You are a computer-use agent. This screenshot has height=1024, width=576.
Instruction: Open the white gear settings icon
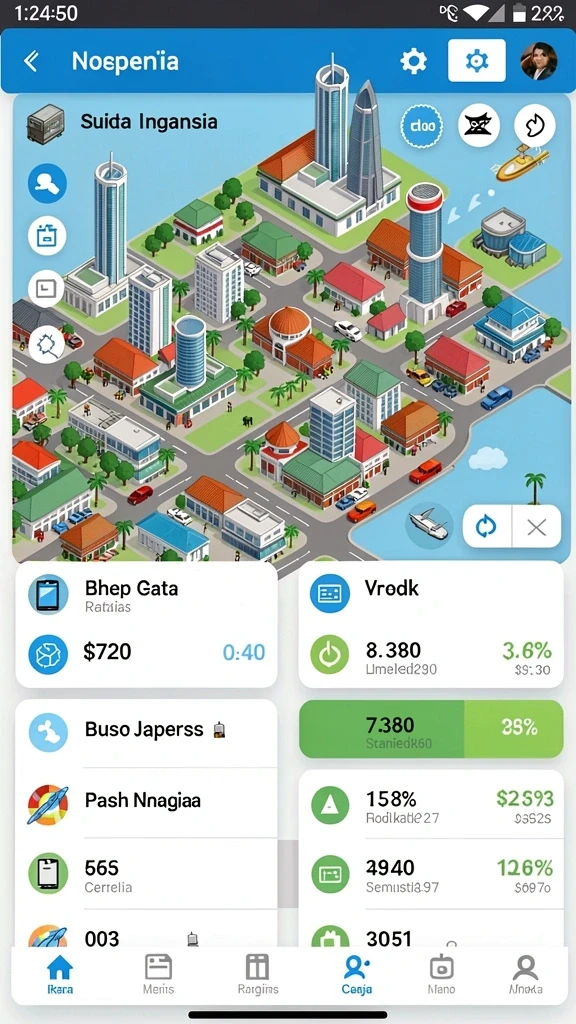pos(413,61)
